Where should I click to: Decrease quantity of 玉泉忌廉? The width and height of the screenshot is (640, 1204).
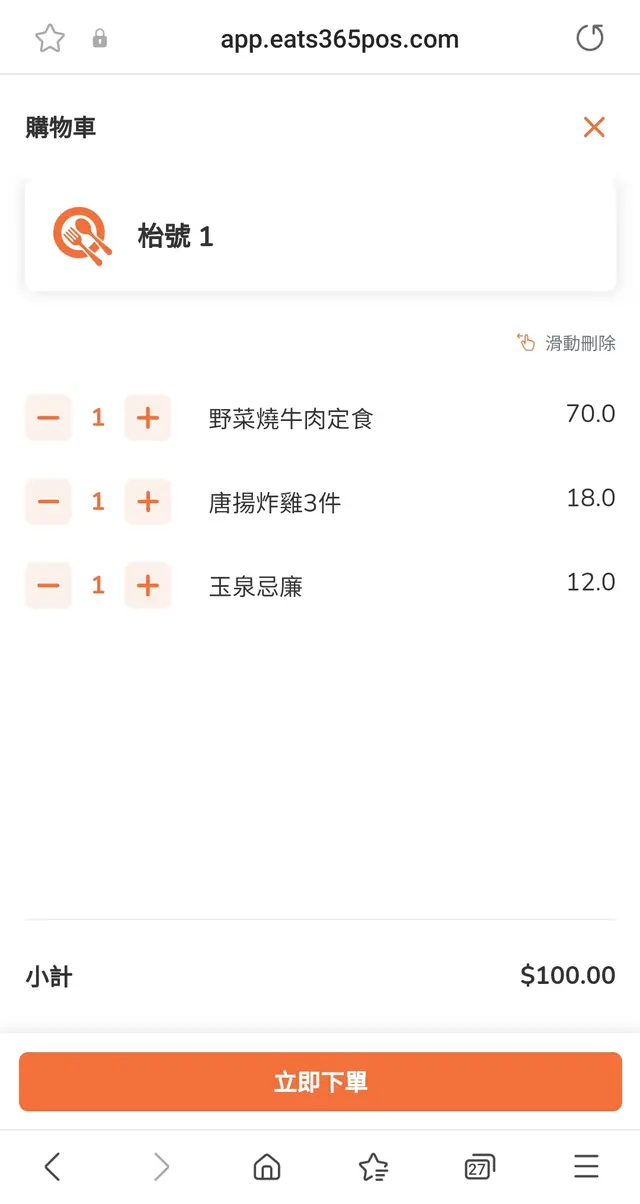(x=48, y=586)
